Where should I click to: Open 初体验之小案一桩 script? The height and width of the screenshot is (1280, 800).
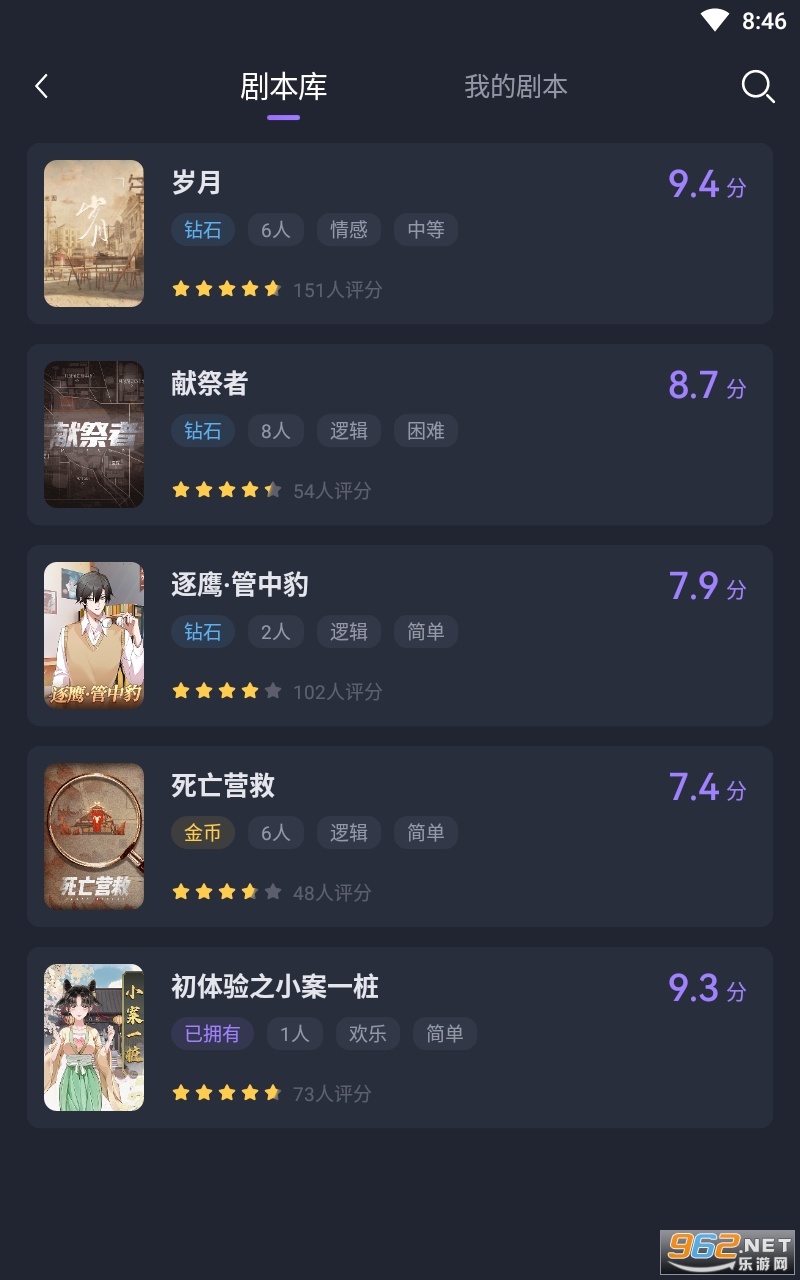(400, 1037)
